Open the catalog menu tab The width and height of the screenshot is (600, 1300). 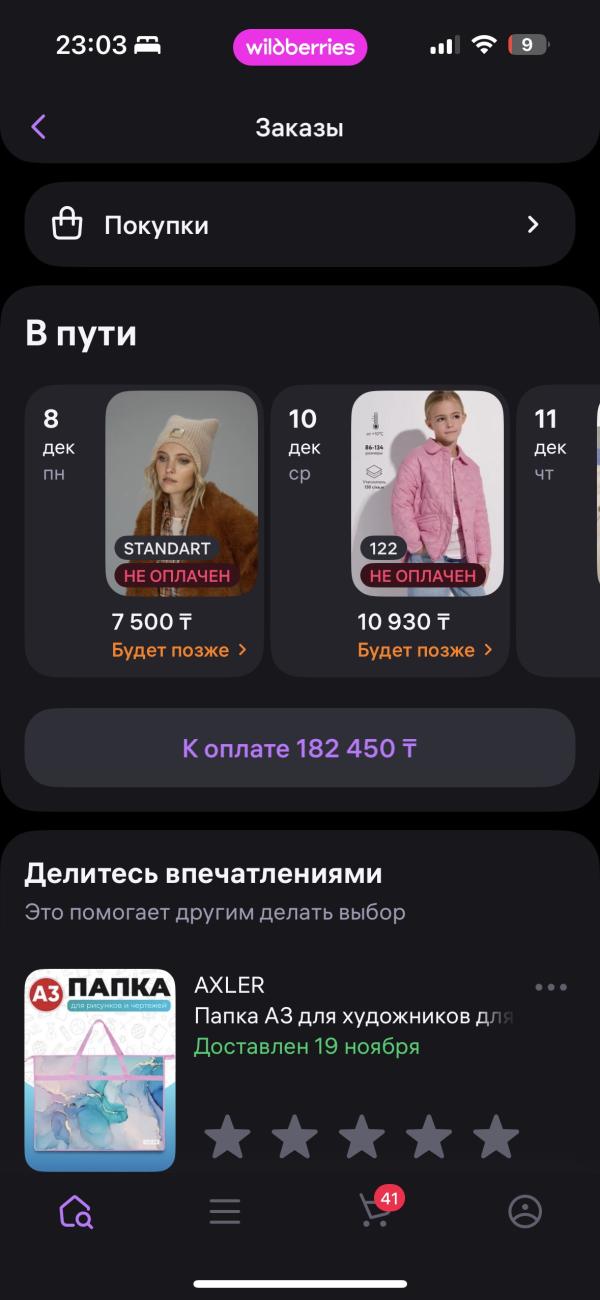[225, 1212]
